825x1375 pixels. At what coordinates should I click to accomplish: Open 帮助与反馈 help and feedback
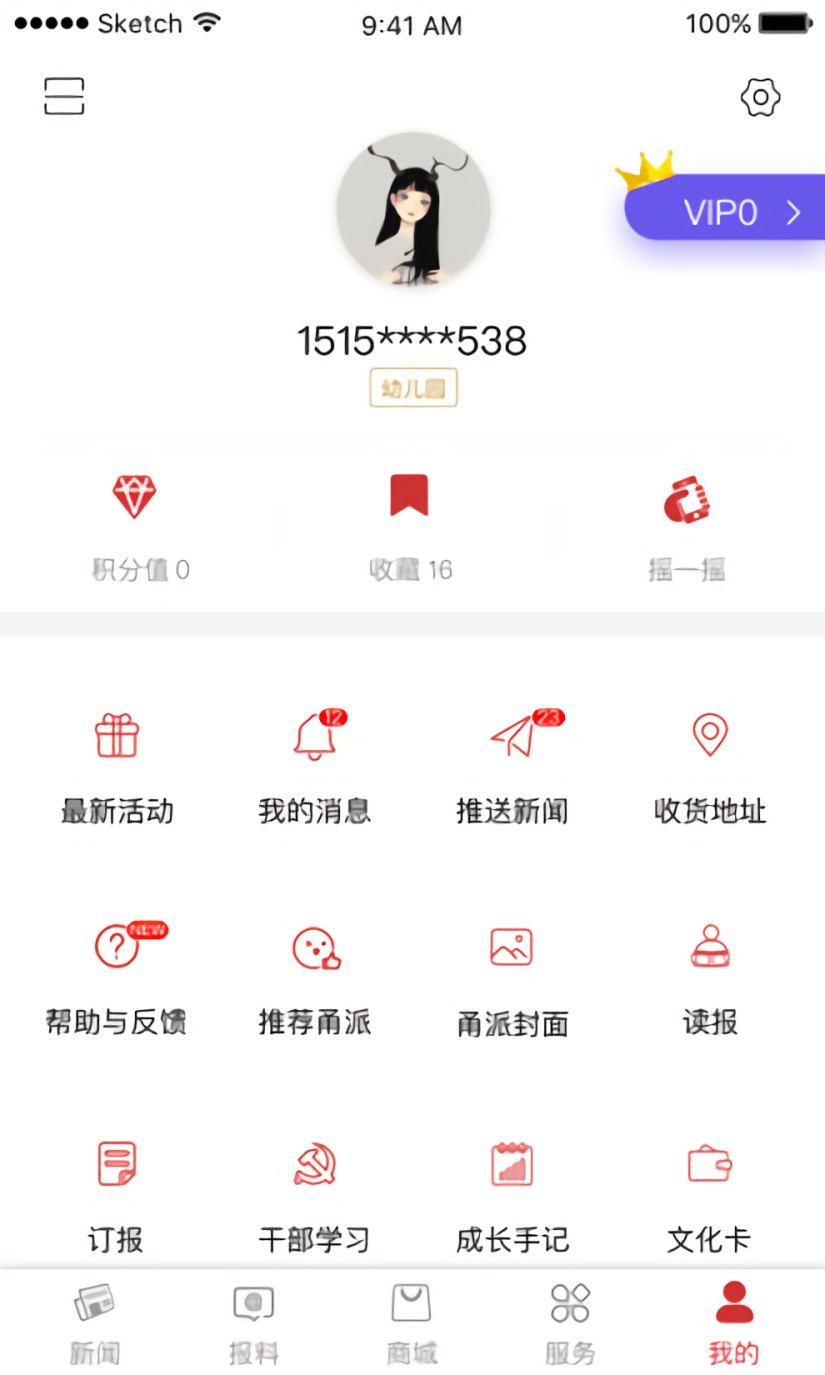pyautogui.click(x=116, y=975)
